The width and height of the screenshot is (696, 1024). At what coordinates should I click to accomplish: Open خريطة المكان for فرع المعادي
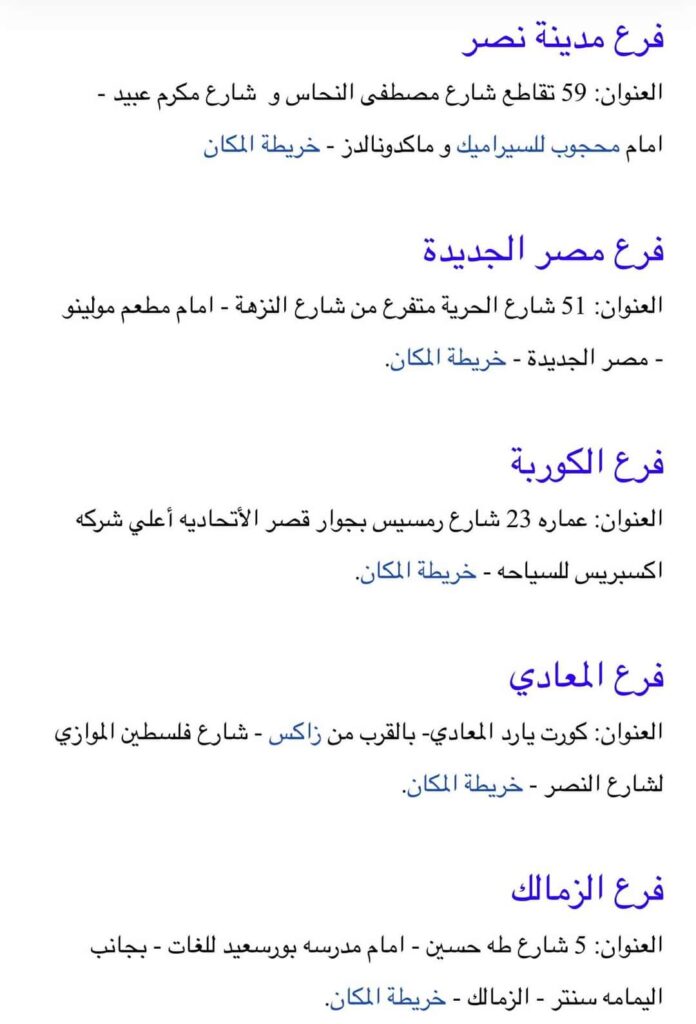pos(464,784)
